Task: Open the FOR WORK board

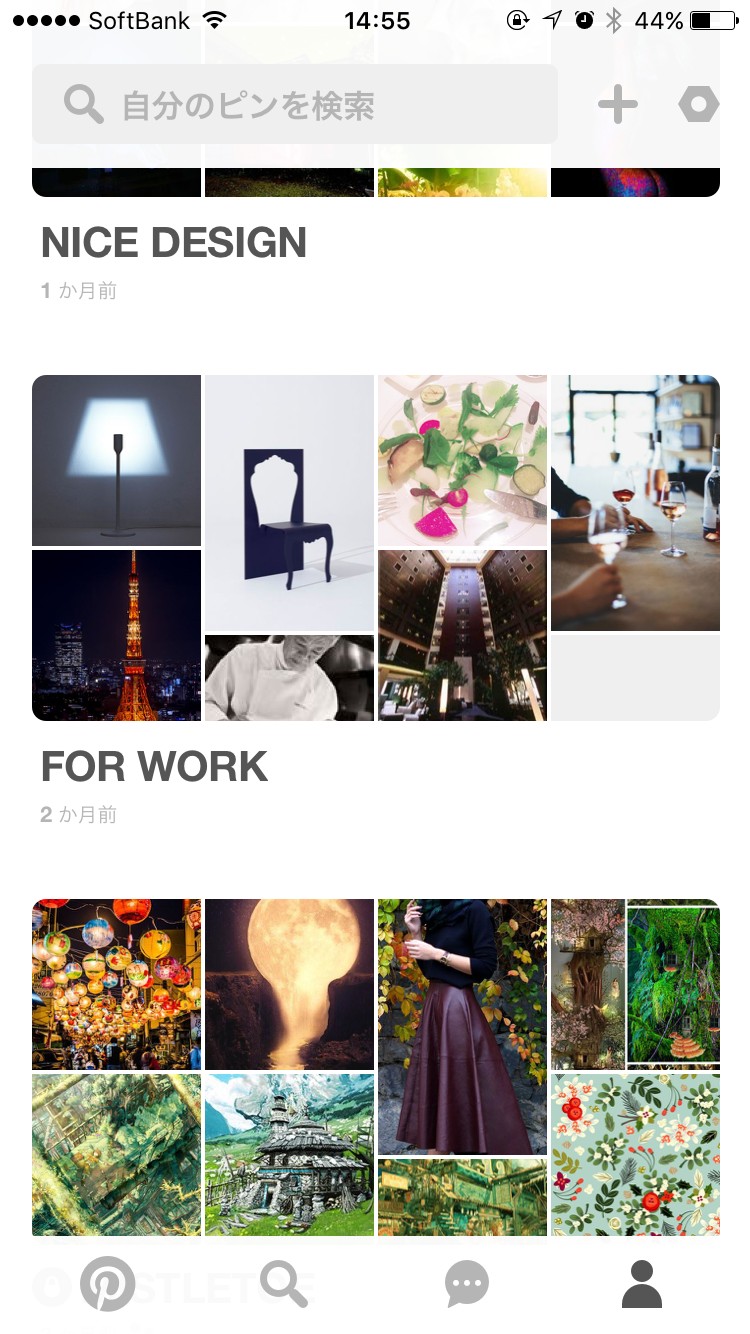Action: point(155,767)
